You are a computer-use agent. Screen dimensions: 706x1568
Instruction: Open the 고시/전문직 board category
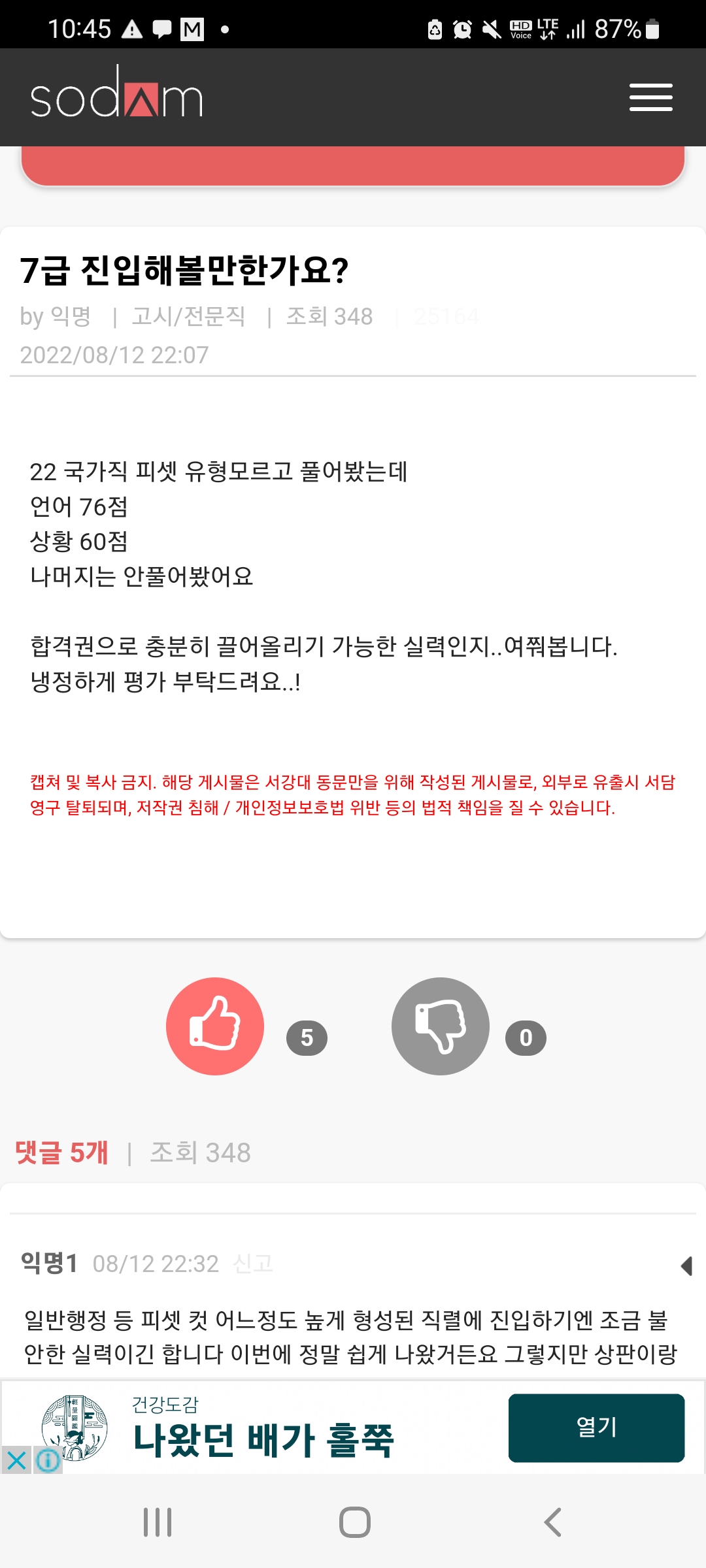pos(189,317)
